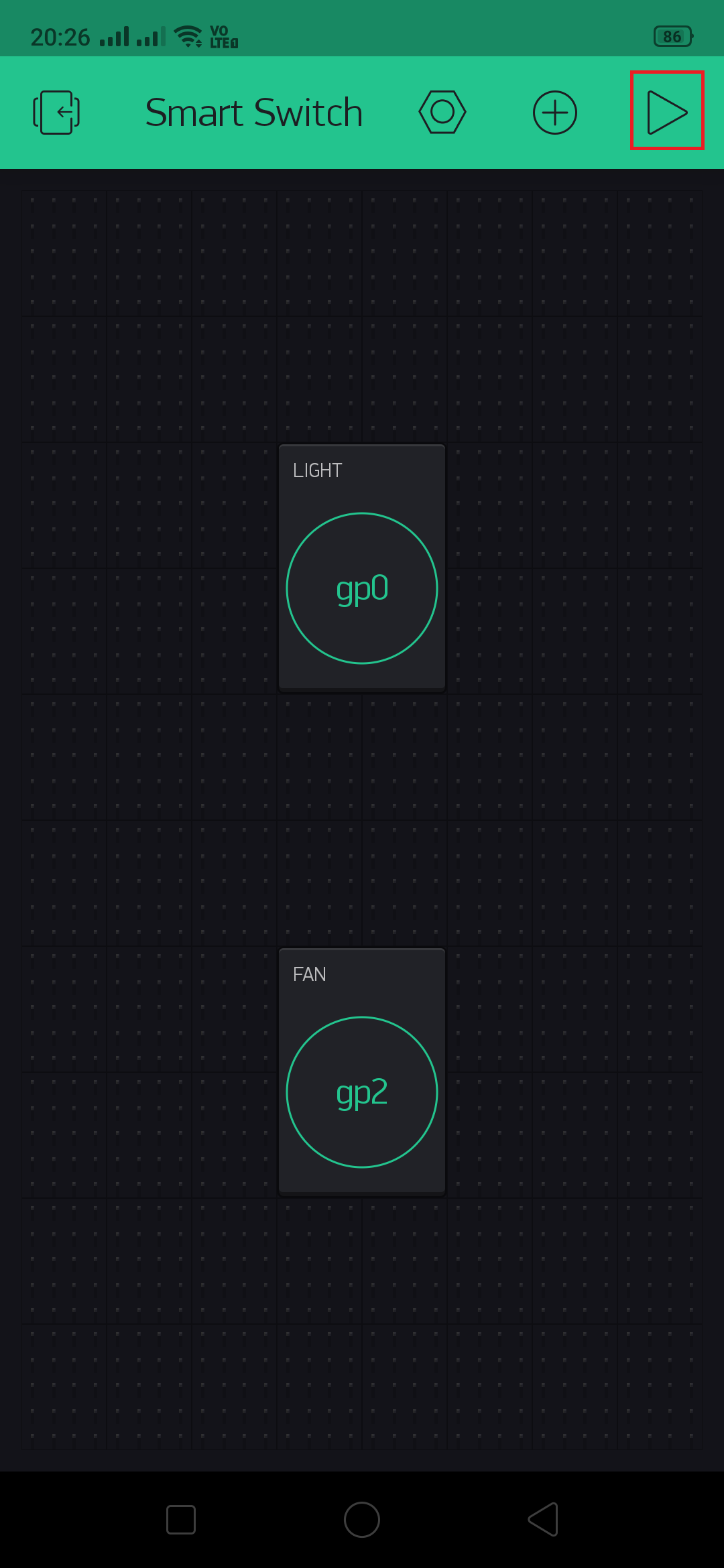Viewport: 724px width, 1568px height.
Task: Add a new widget with plus icon
Action: click(x=554, y=112)
